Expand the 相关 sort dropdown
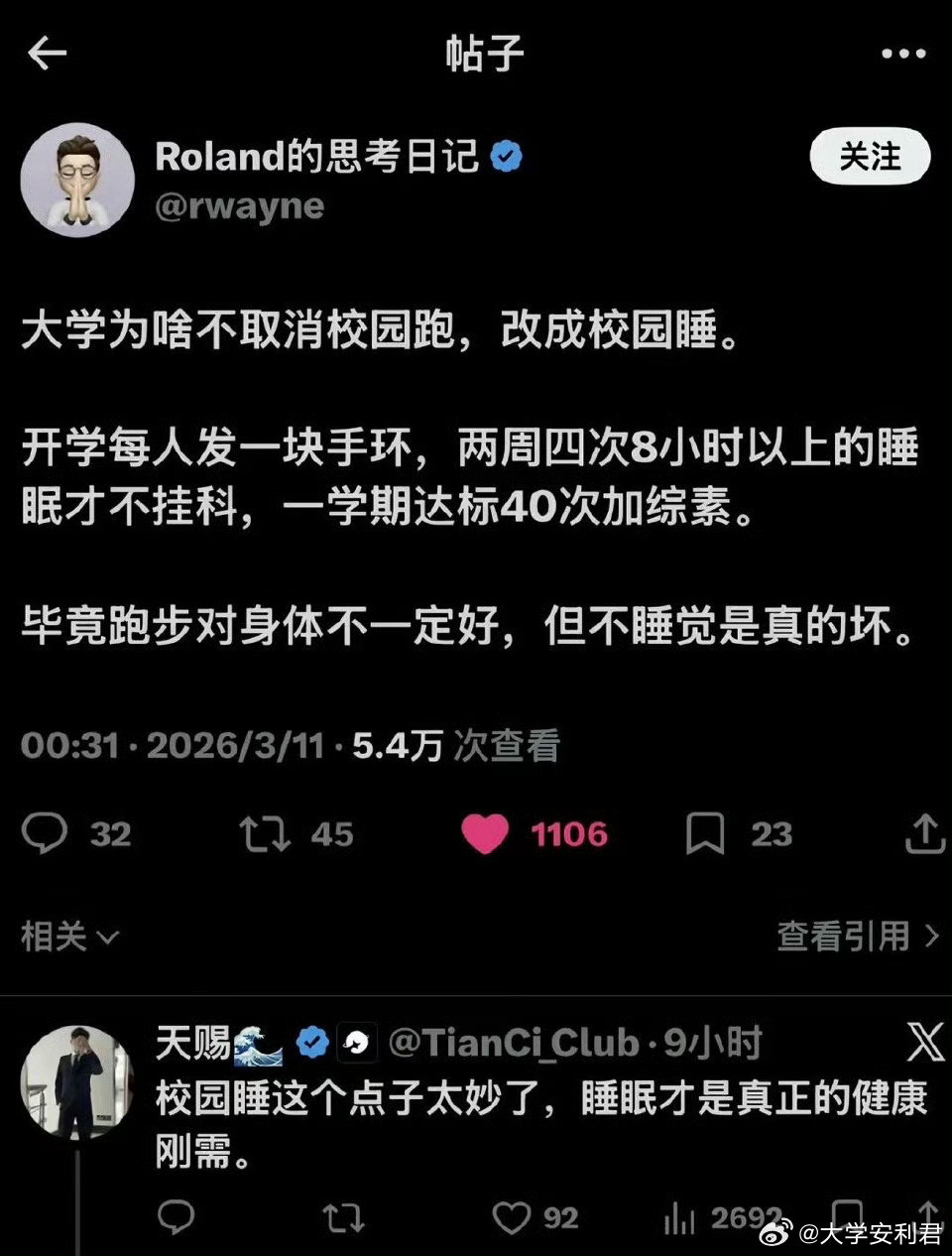Screen dimensions: 952x1256 [67, 935]
